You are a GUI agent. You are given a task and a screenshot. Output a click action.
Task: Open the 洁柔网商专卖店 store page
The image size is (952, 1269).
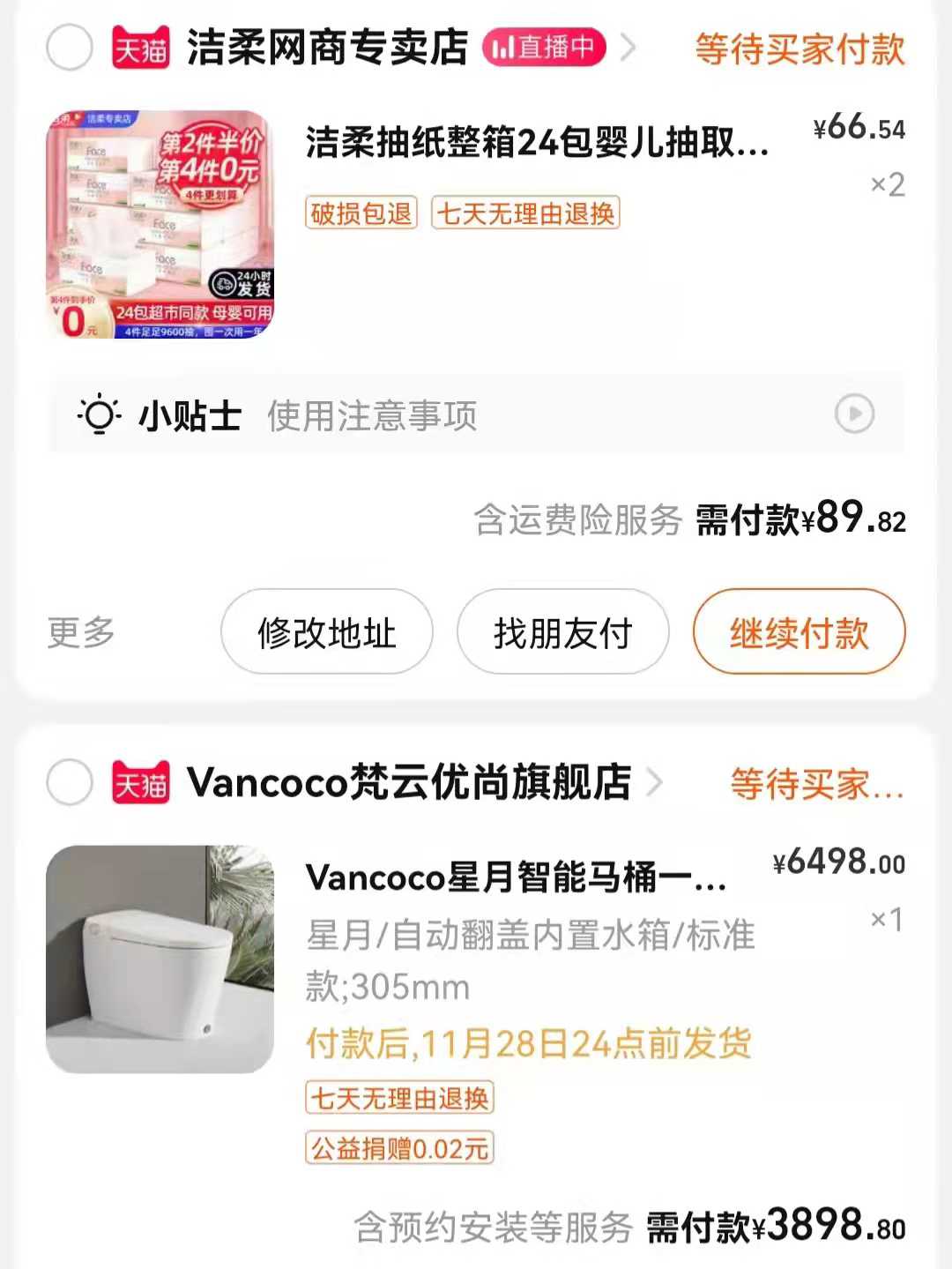click(x=326, y=48)
